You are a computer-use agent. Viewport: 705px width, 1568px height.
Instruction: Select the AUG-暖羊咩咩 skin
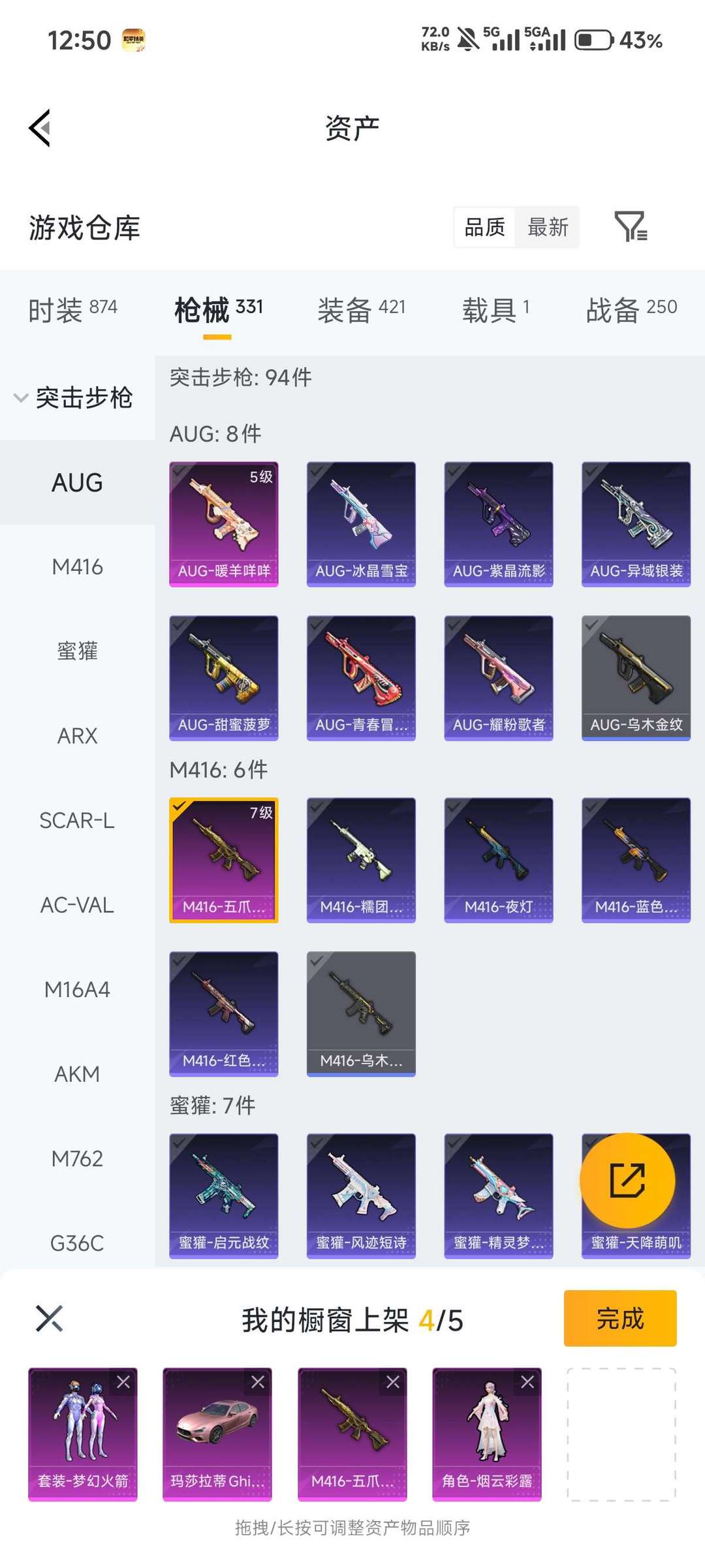(x=224, y=524)
